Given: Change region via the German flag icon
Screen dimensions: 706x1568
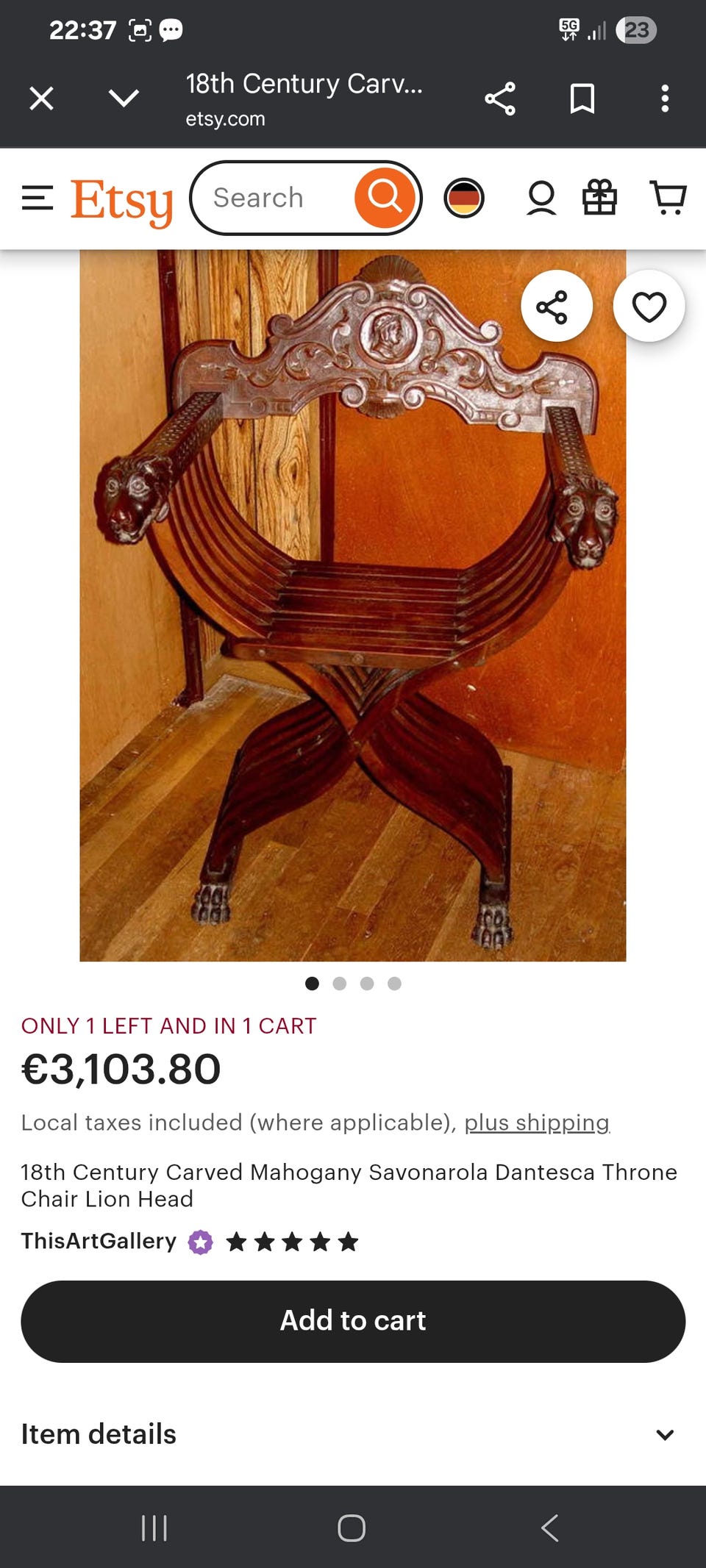Looking at the screenshot, I should tap(464, 198).
